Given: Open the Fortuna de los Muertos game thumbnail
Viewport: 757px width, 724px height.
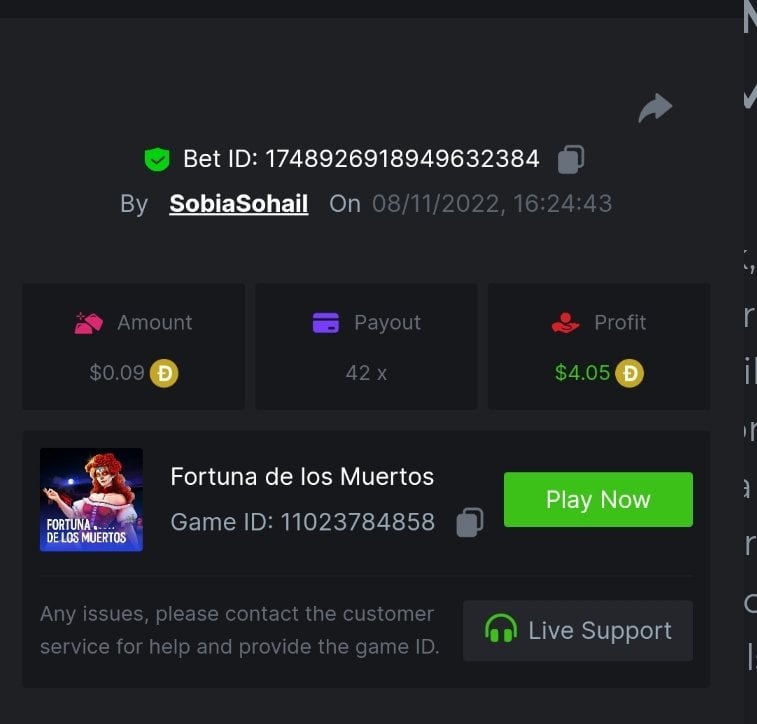Looking at the screenshot, I should pyautogui.click(x=91, y=500).
